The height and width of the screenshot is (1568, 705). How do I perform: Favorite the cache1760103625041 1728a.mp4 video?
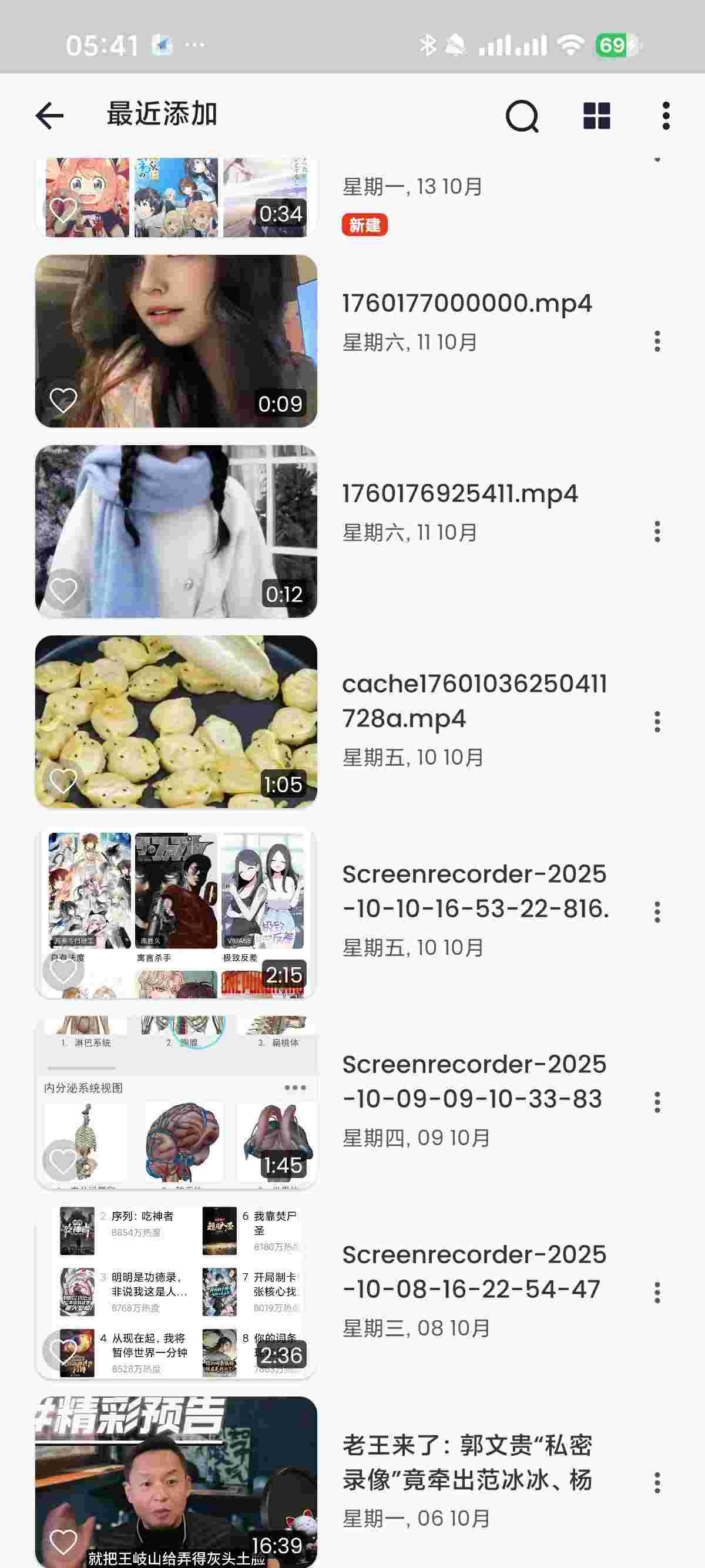(x=63, y=780)
